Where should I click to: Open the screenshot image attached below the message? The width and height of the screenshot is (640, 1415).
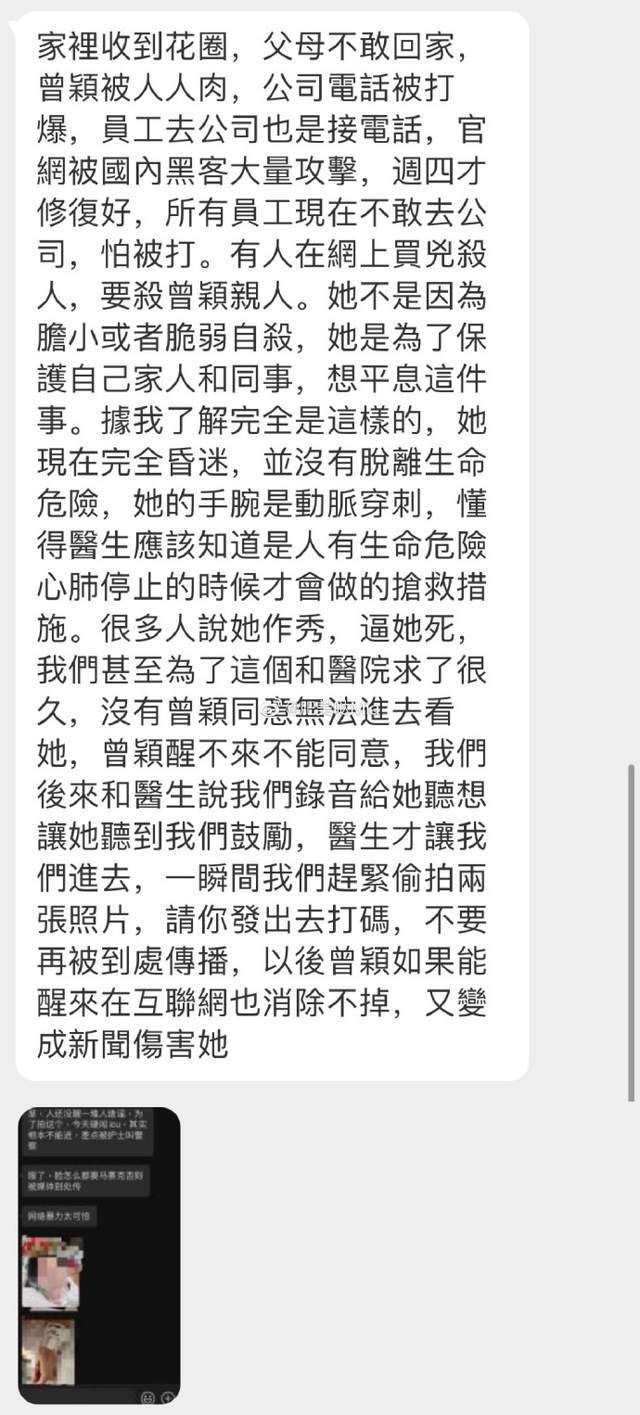point(99,1255)
